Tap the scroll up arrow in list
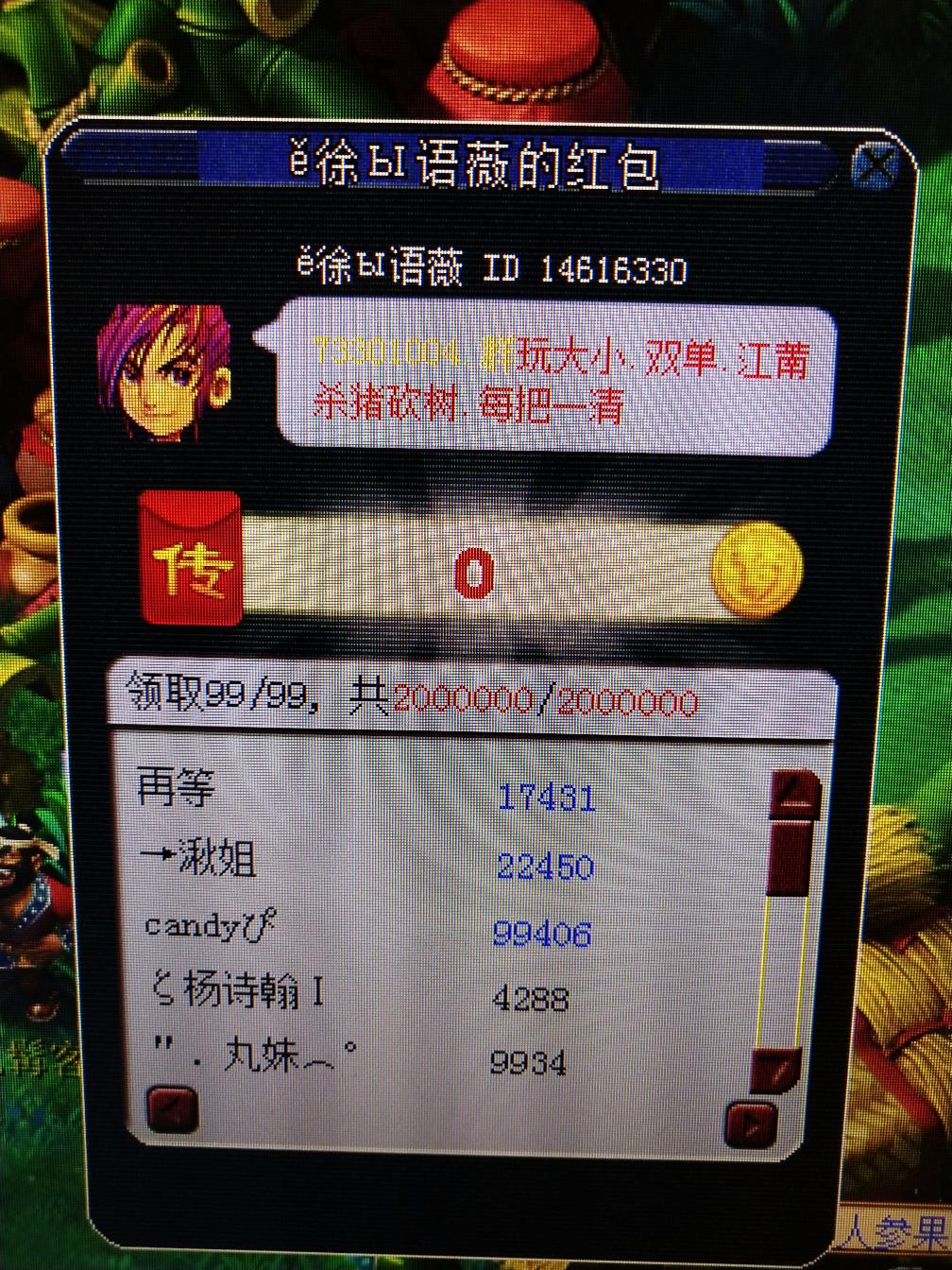The image size is (952, 1270). tap(794, 795)
